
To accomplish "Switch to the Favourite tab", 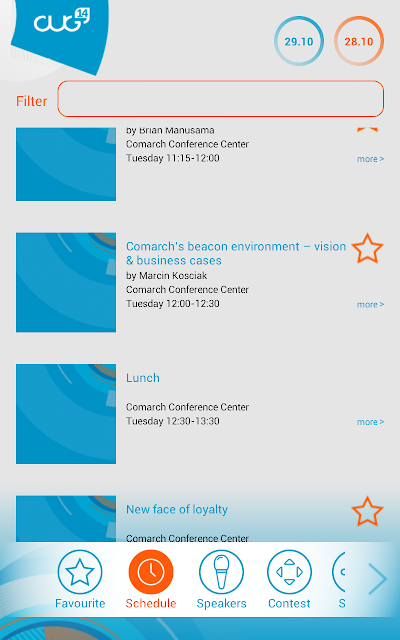I will [80, 580].
